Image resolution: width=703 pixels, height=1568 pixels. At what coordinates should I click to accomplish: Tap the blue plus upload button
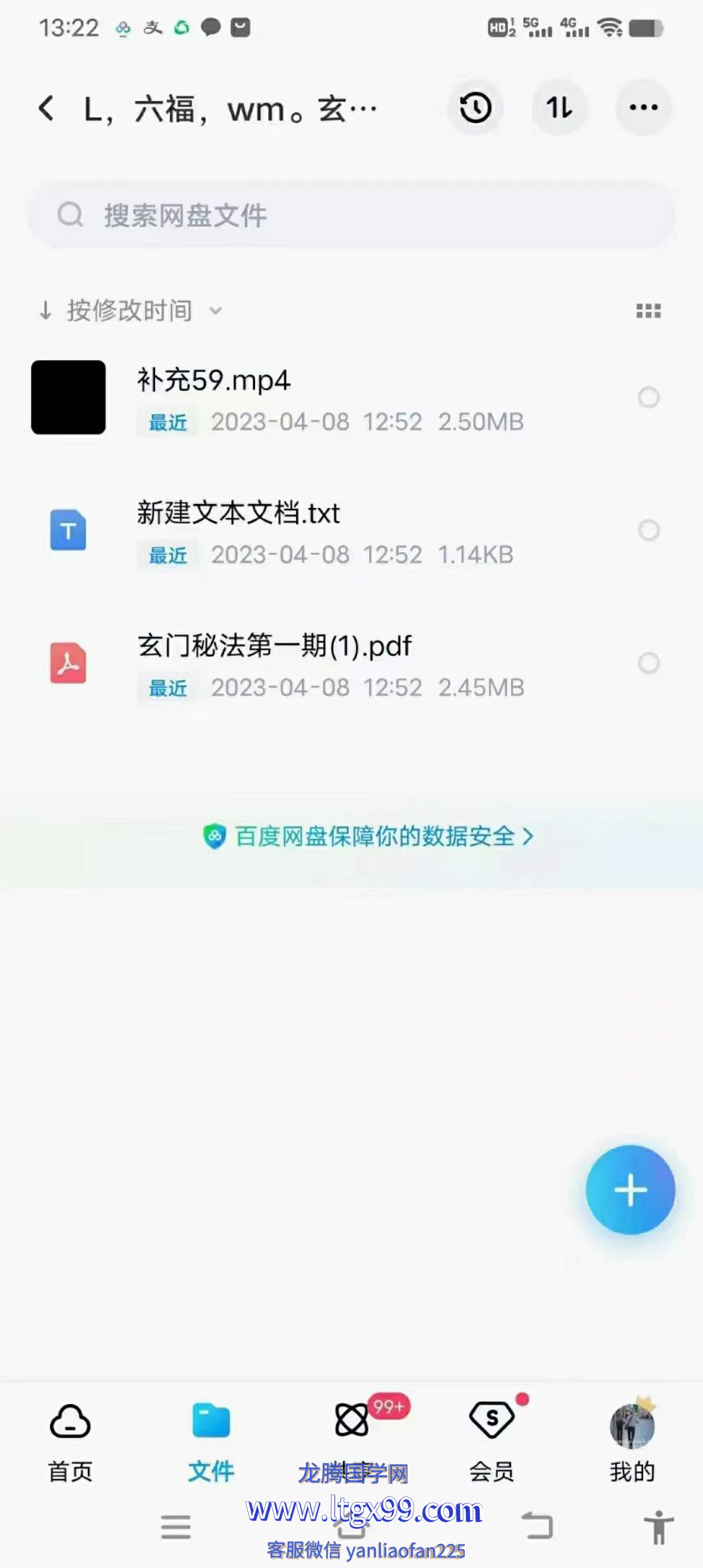(630, 1190)
